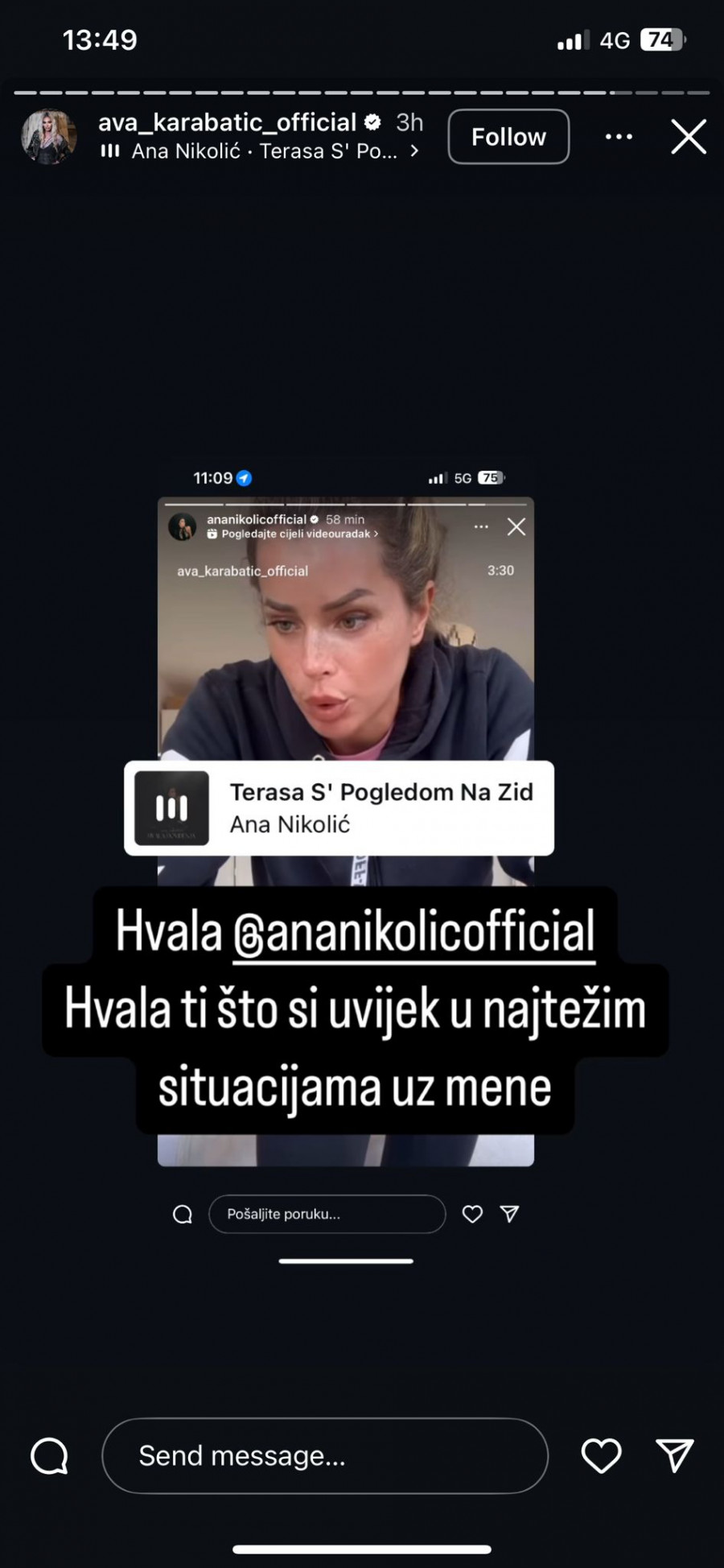Open the Ana Nikolić music track link

(x=264, y=151)
